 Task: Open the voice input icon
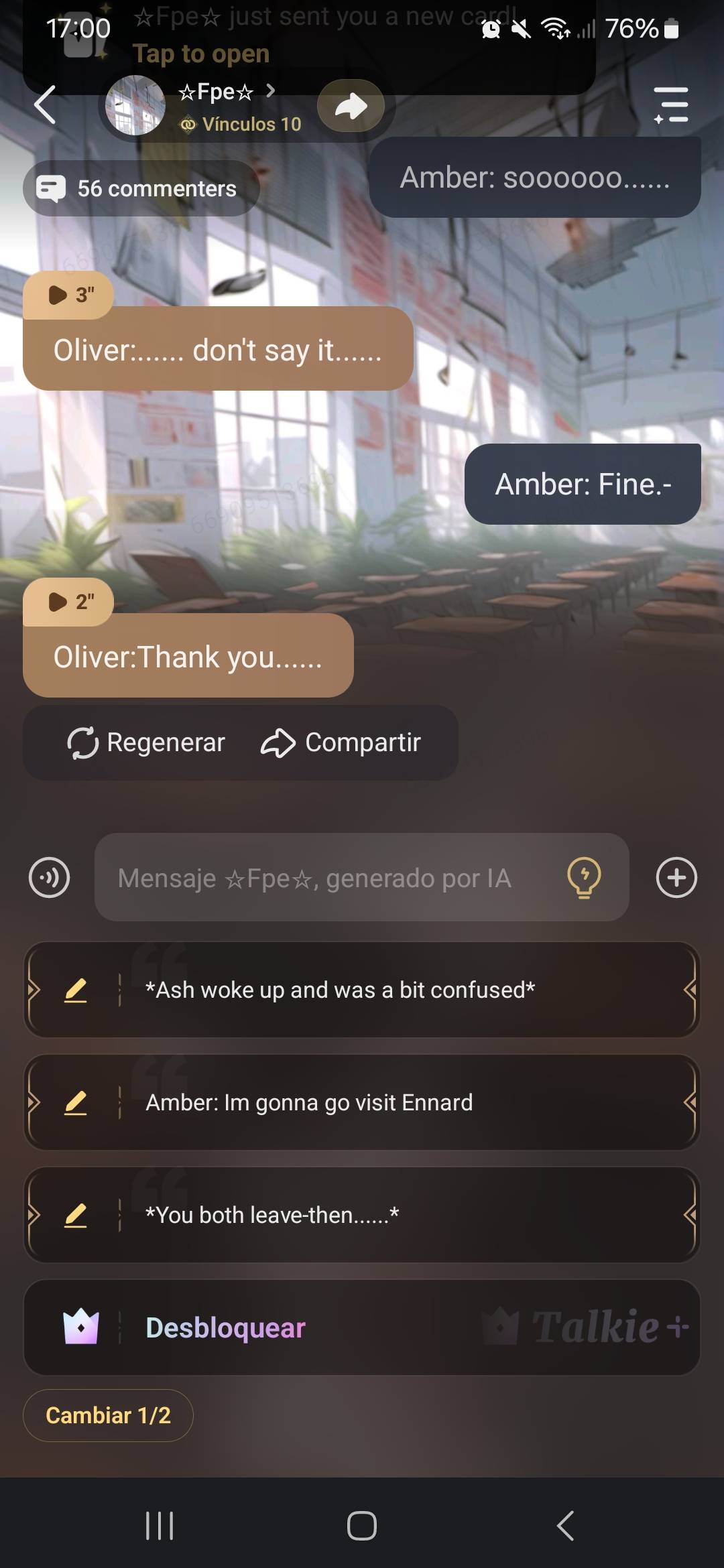(50, 877)
